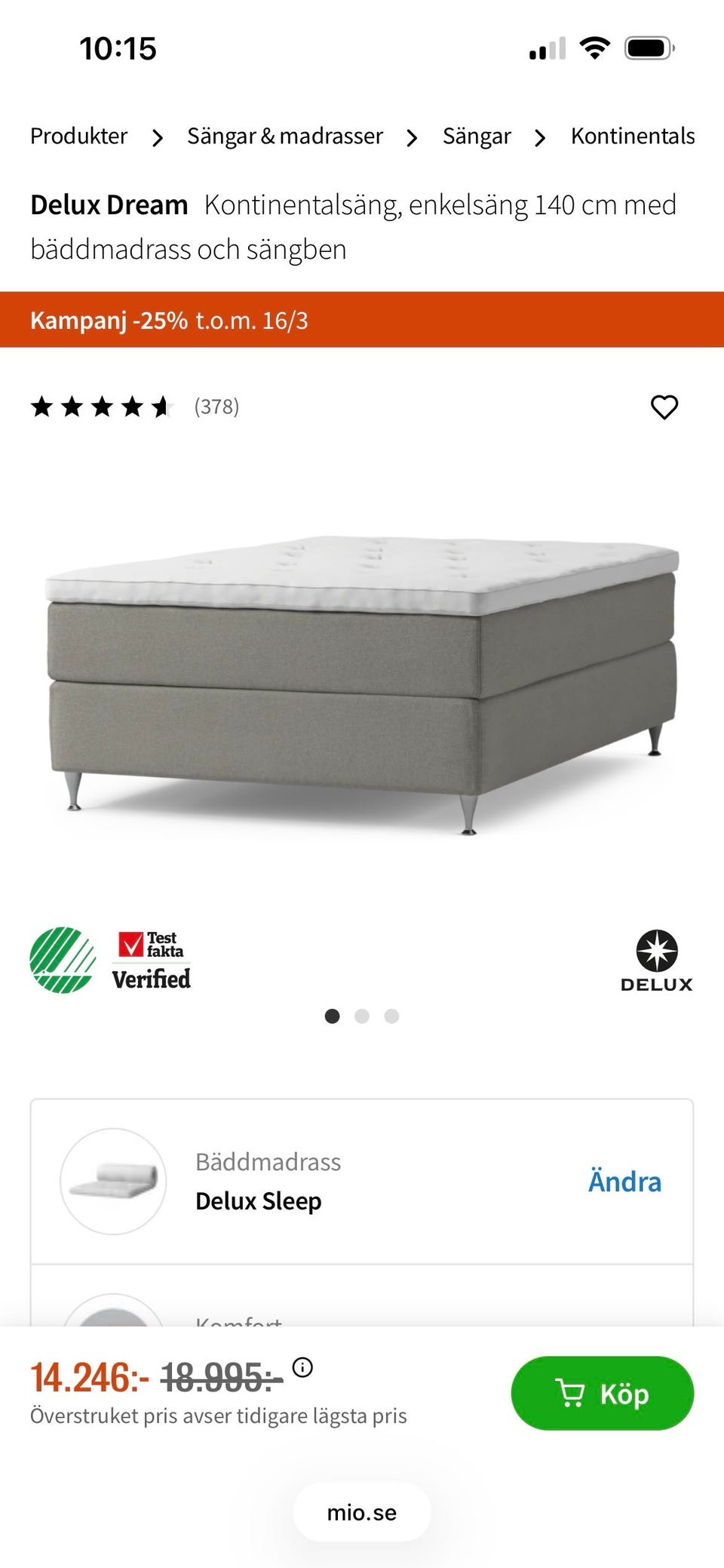Change the Bäddmadrass selection via Ändra
Image resolution: width=724 pixels, height=1568 pixels.
coord(624,1182)
